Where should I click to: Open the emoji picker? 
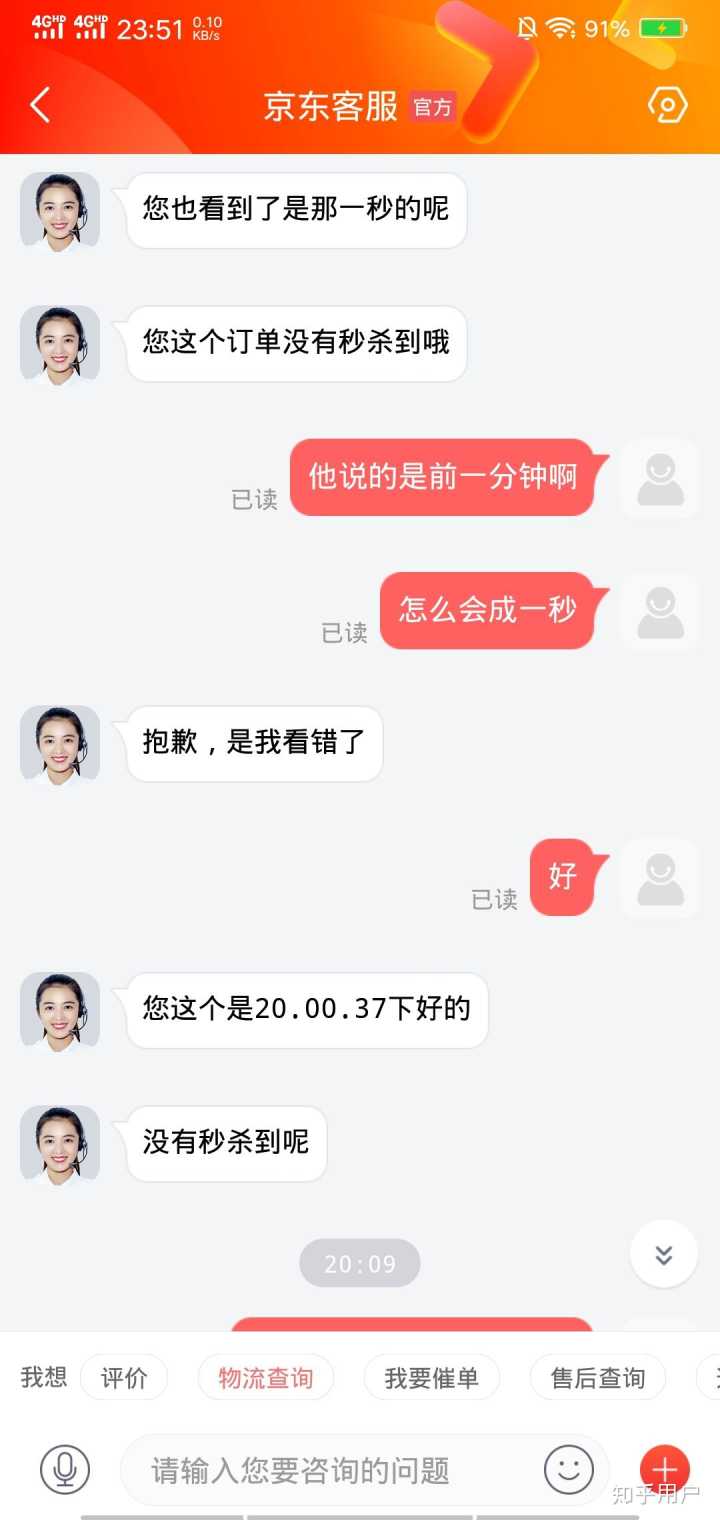coord(568,1470)
